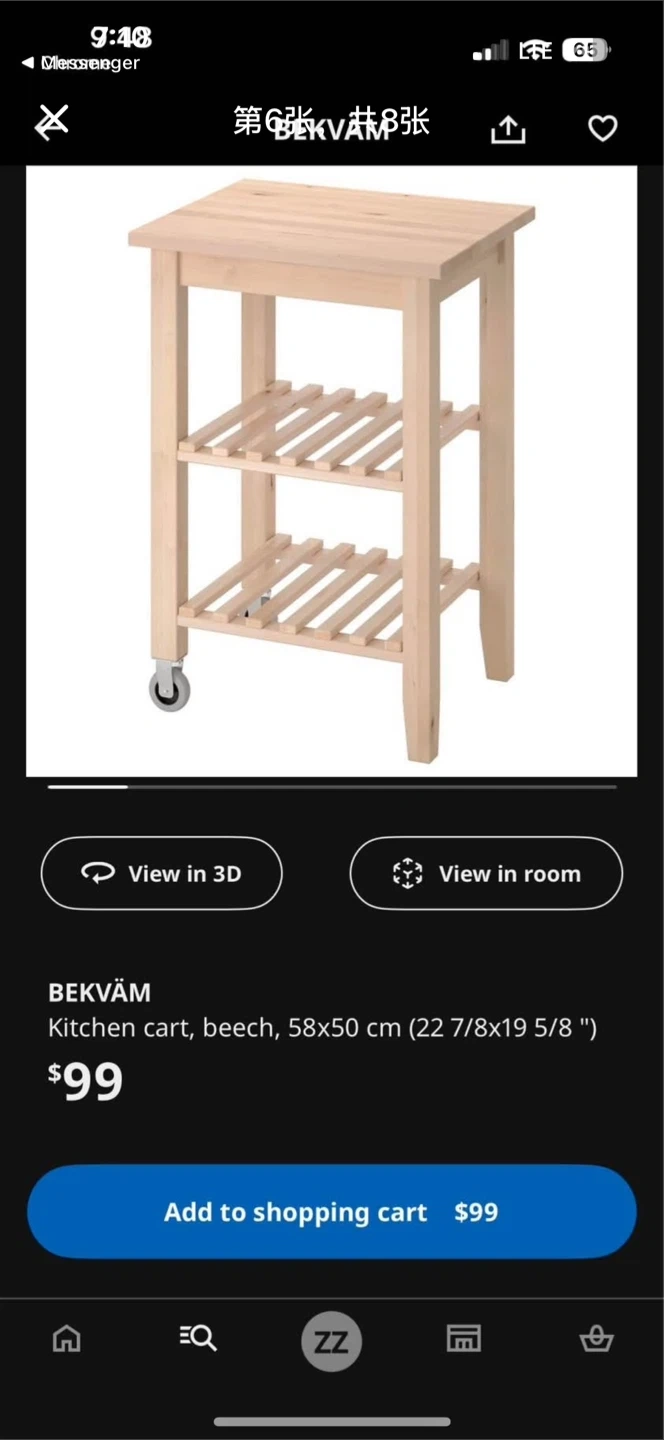Switch to the stores tab
This screenshot has width=664, height=1440.
(x=463, y=1338)
